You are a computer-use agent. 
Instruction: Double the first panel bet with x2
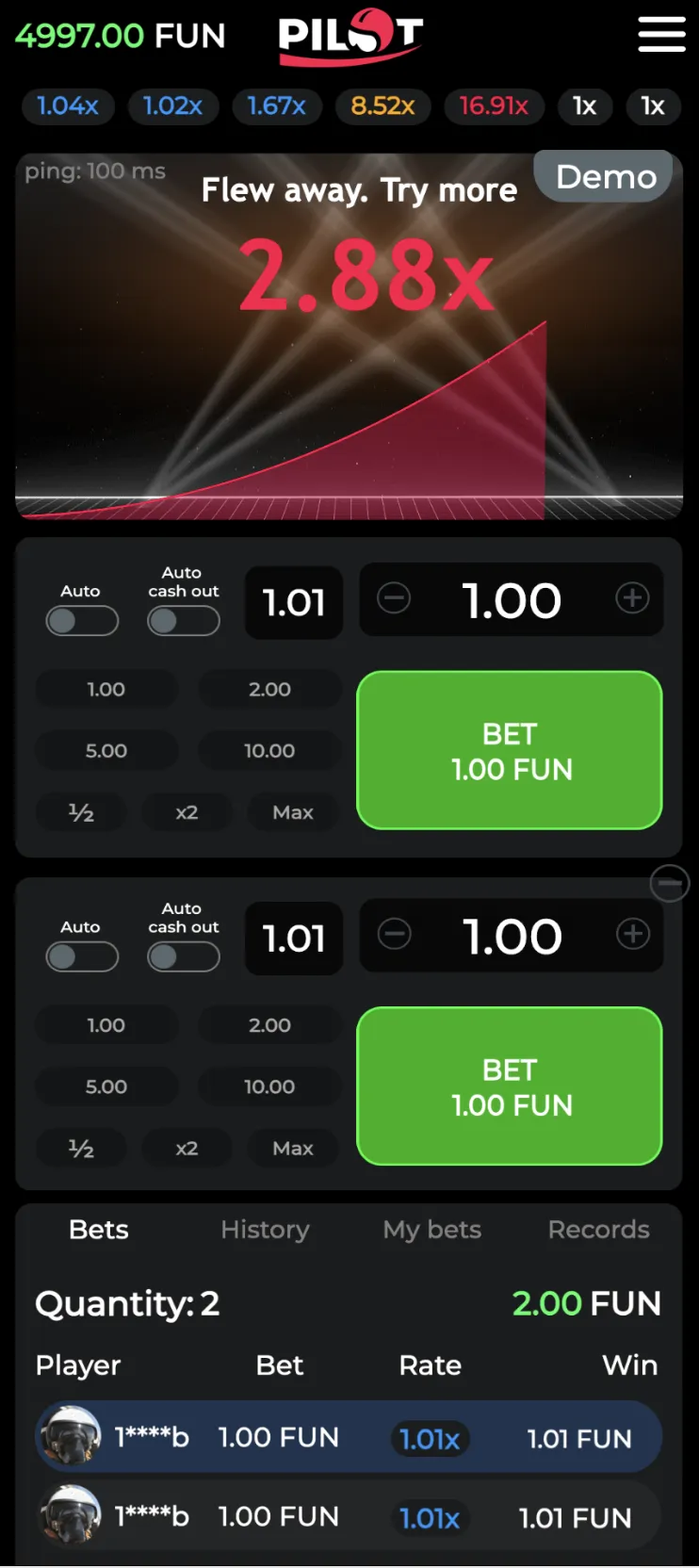point(187,812)
